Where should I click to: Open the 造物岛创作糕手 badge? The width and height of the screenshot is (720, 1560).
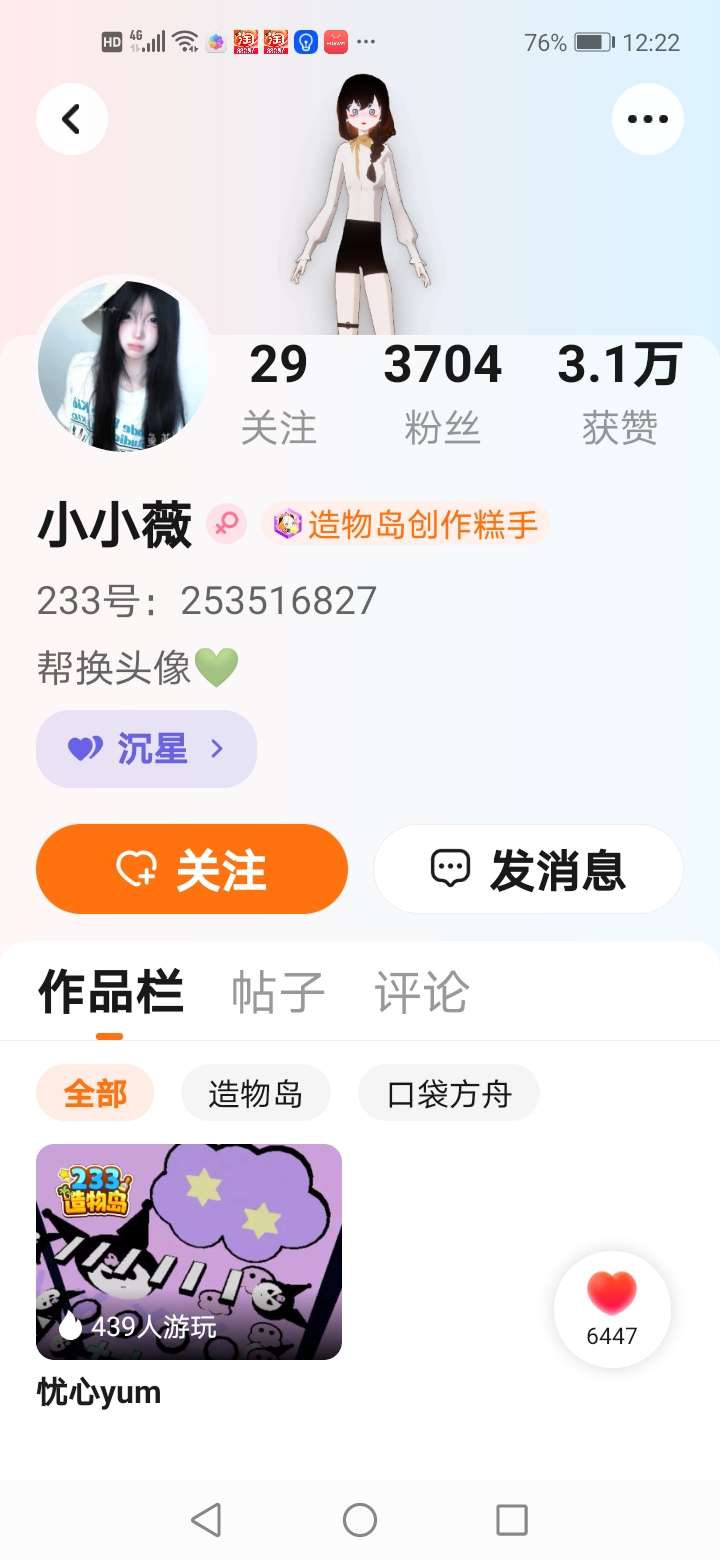pyautogui.click(x=406, y=524)
